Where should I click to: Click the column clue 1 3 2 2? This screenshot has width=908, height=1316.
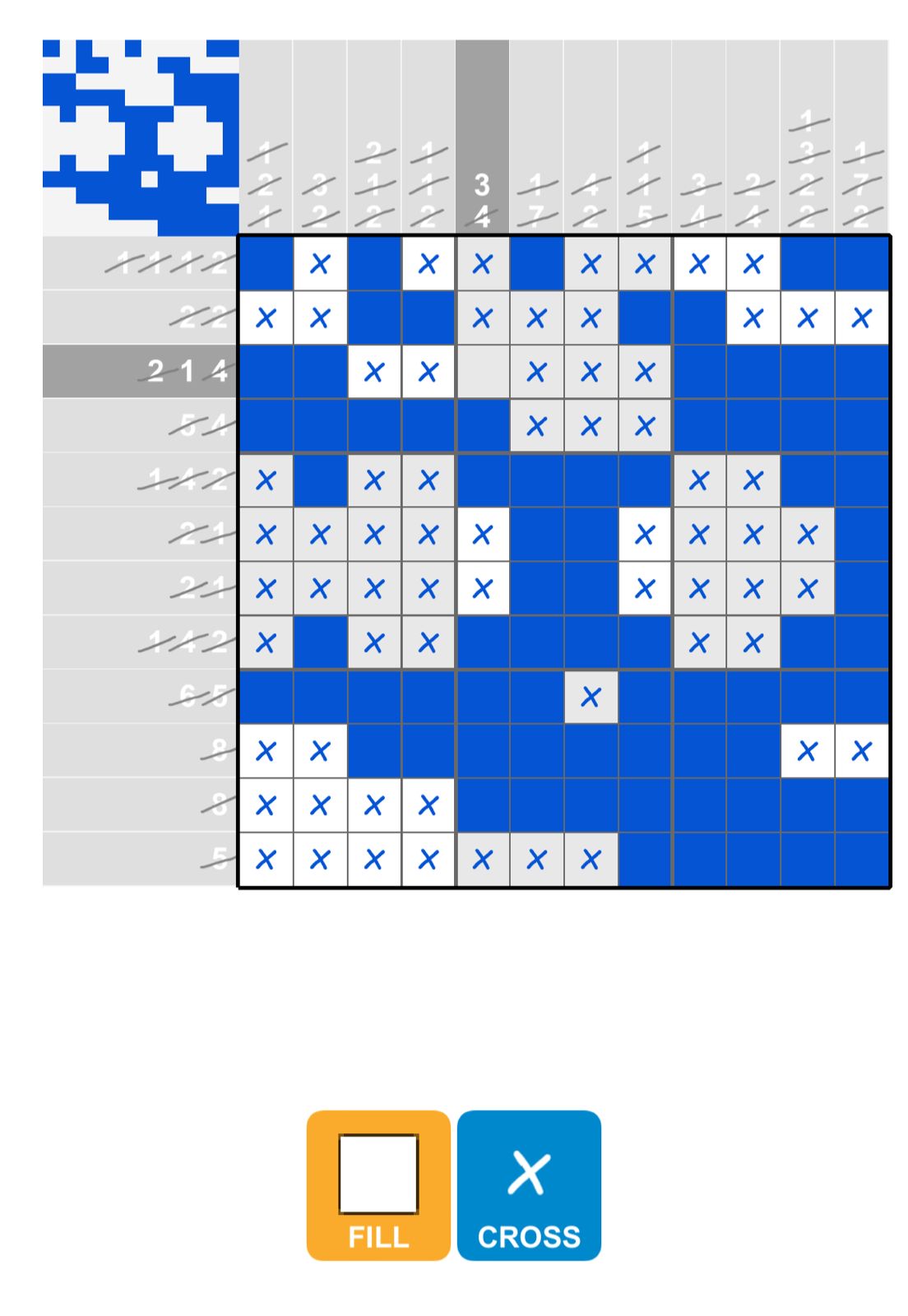tap(806, 169)
